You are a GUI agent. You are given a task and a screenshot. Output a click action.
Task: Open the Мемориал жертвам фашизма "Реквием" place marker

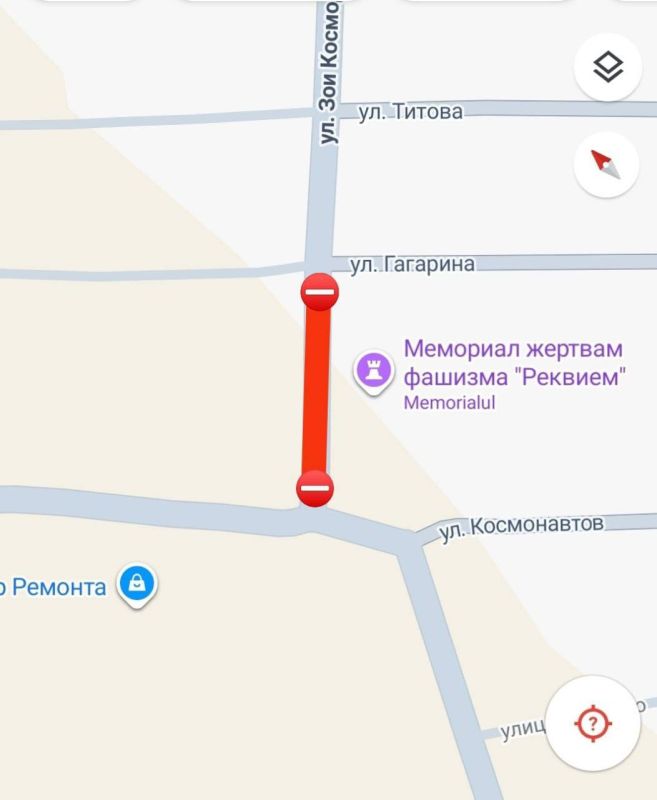click(373, 371)
